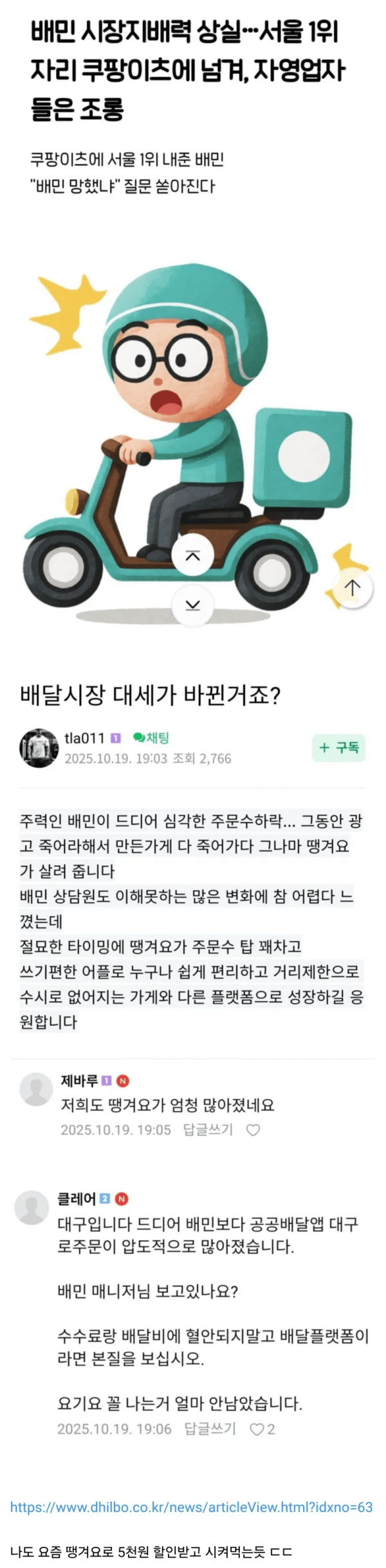Reply to 클레어's comment with 답글쓰기
The image size is (386, 1568).
pyautogui.click(x=210, y=1429)
